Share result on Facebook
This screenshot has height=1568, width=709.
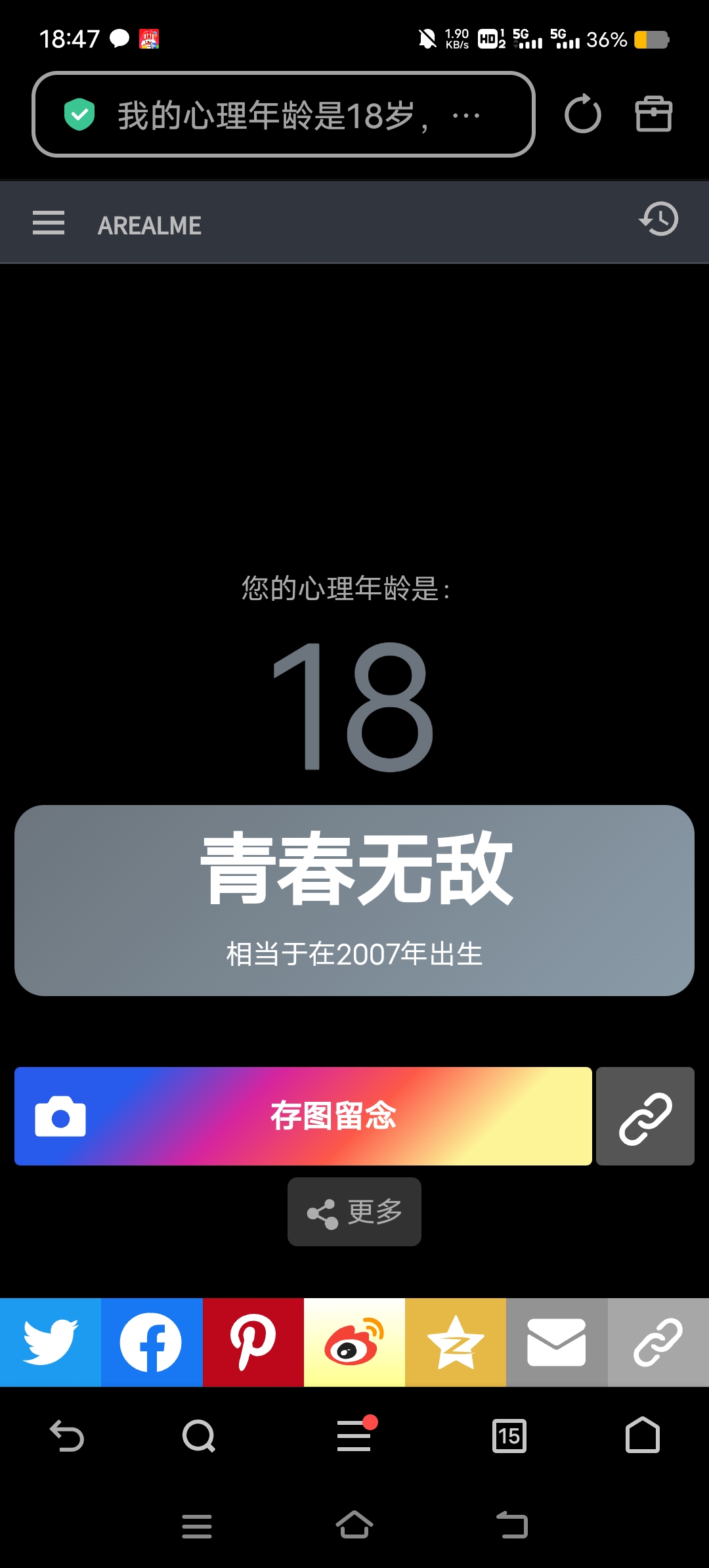pyautogui.click(x=152, y=1342)
